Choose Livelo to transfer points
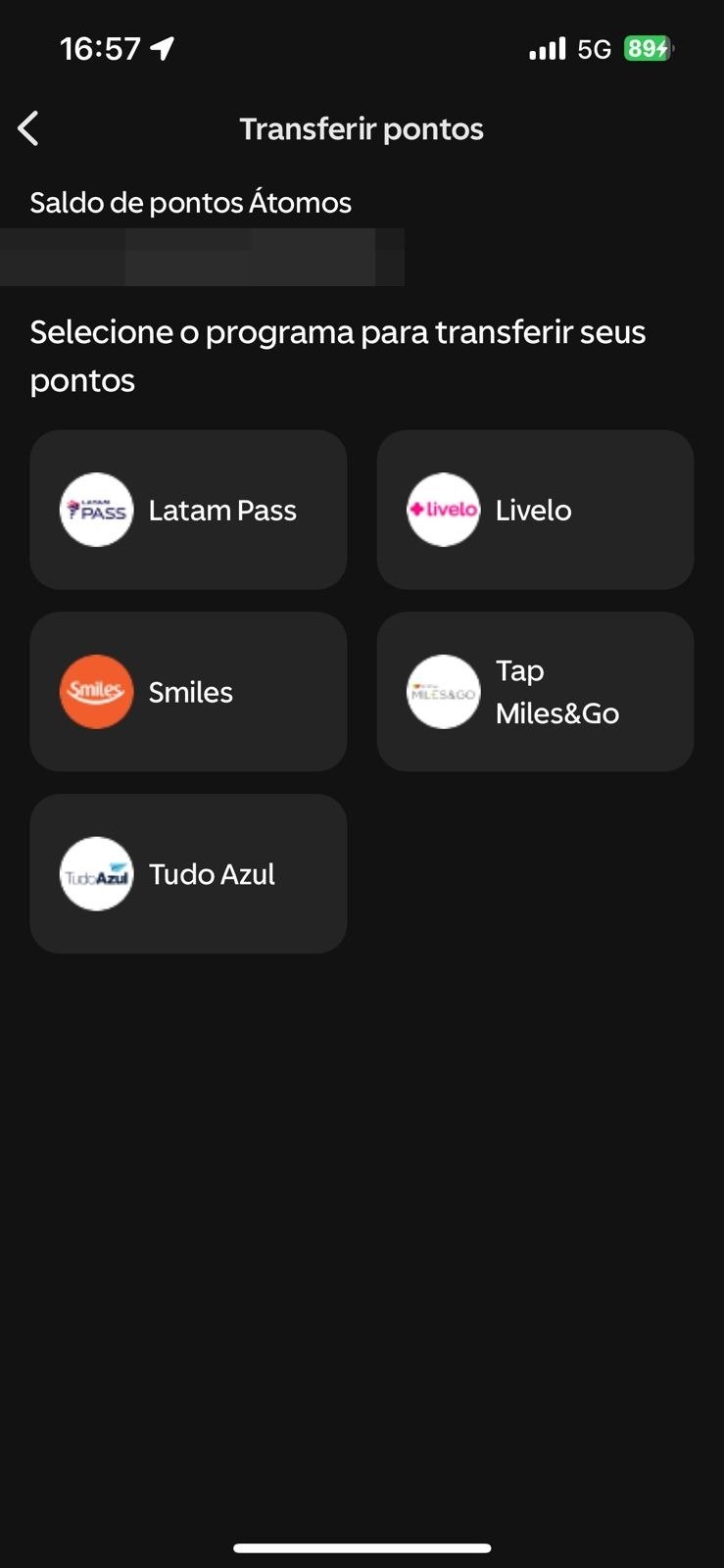 click(x=535, y=510)
